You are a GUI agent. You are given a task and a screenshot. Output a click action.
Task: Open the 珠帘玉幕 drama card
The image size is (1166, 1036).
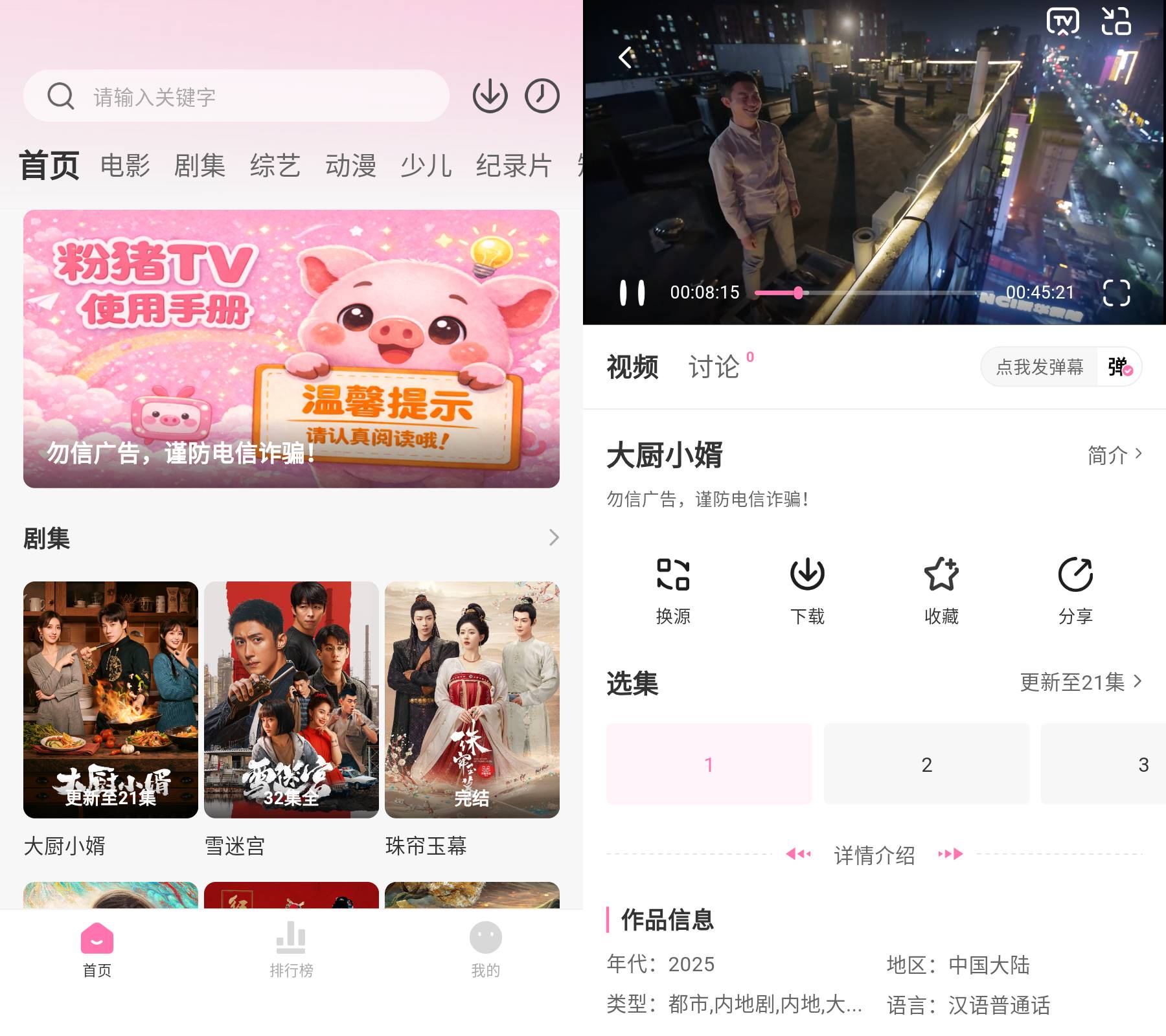tap(472, 700)
